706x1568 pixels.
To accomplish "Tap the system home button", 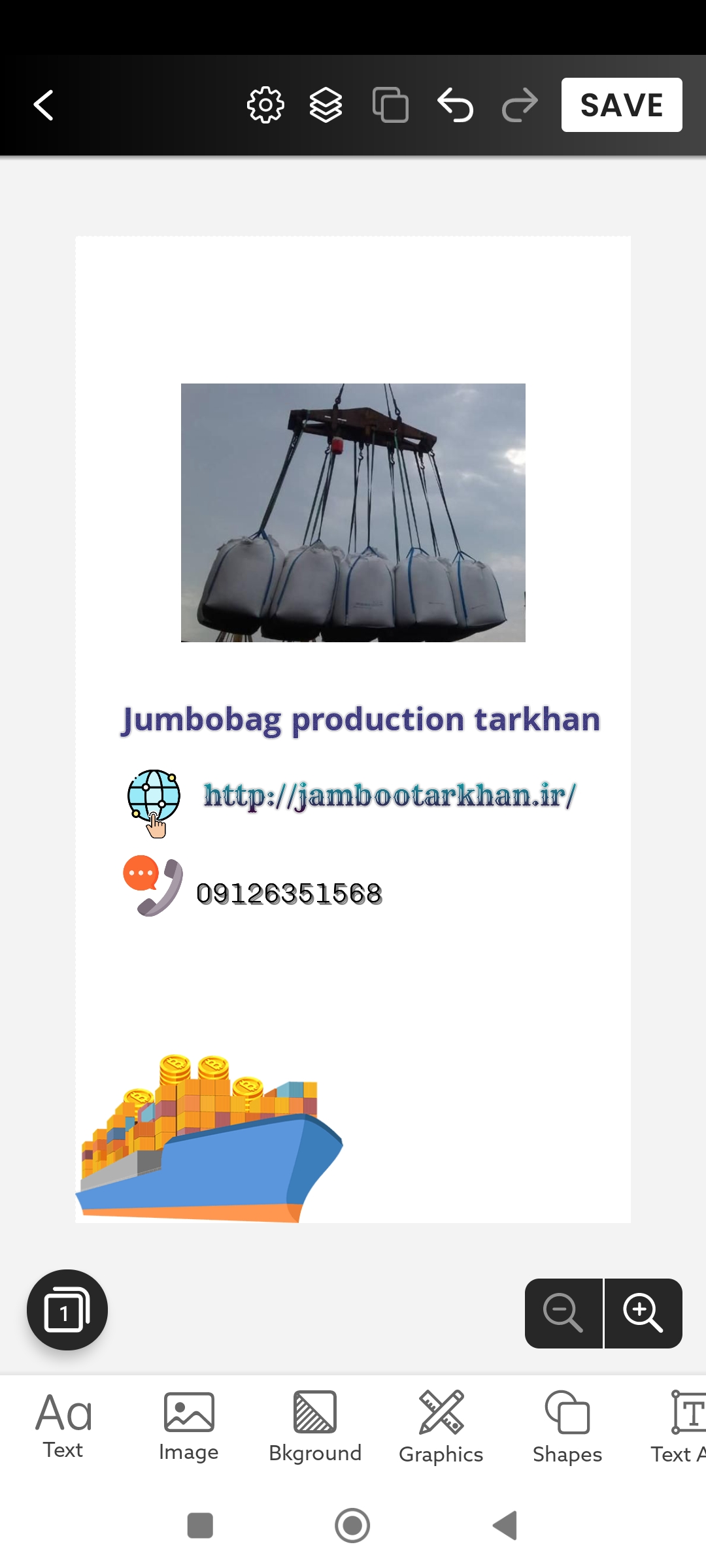I will pyautogui.click(x=352, y=1526).
